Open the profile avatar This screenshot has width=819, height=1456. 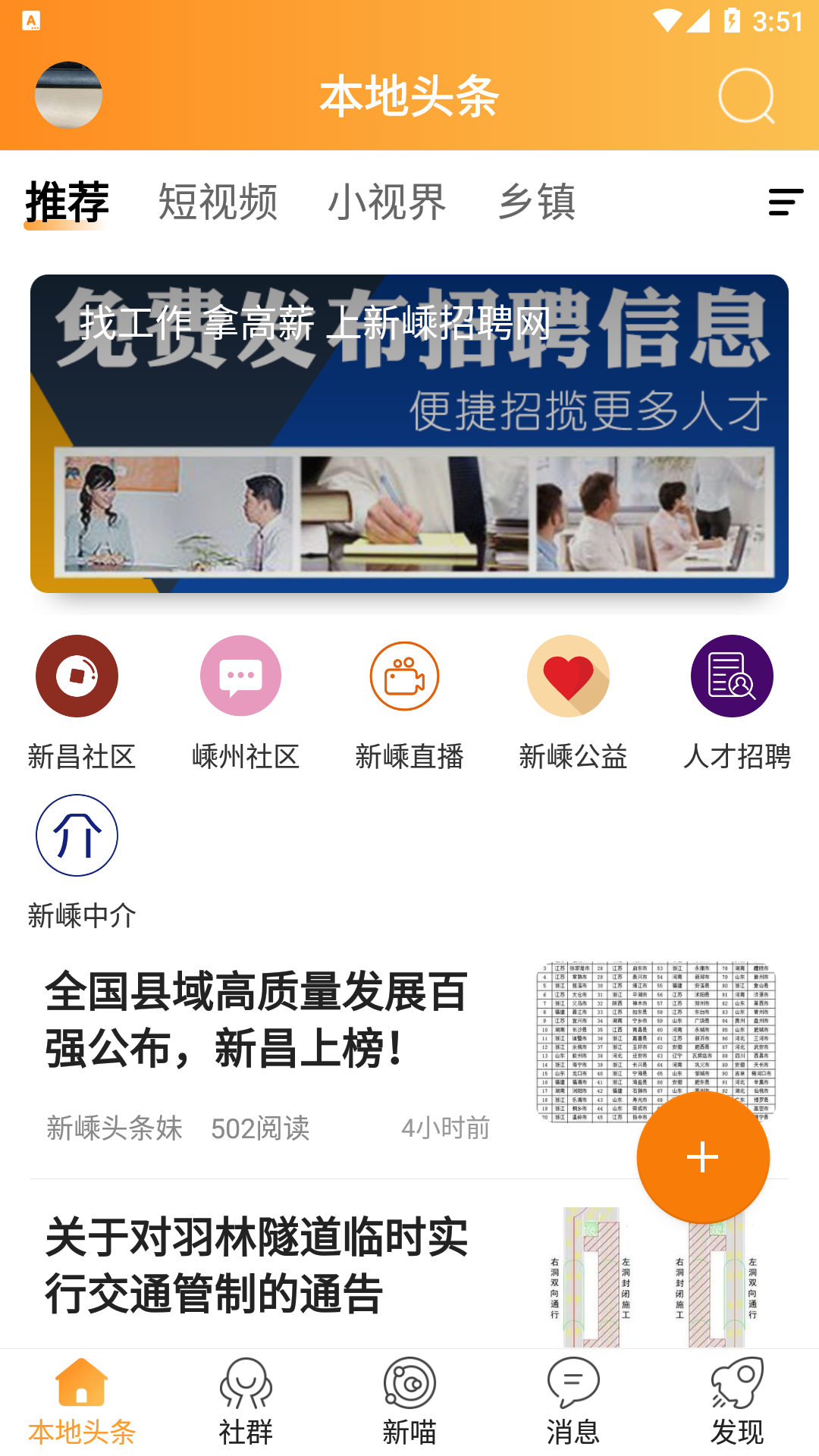pyautogui.click(x=68, y=95)
